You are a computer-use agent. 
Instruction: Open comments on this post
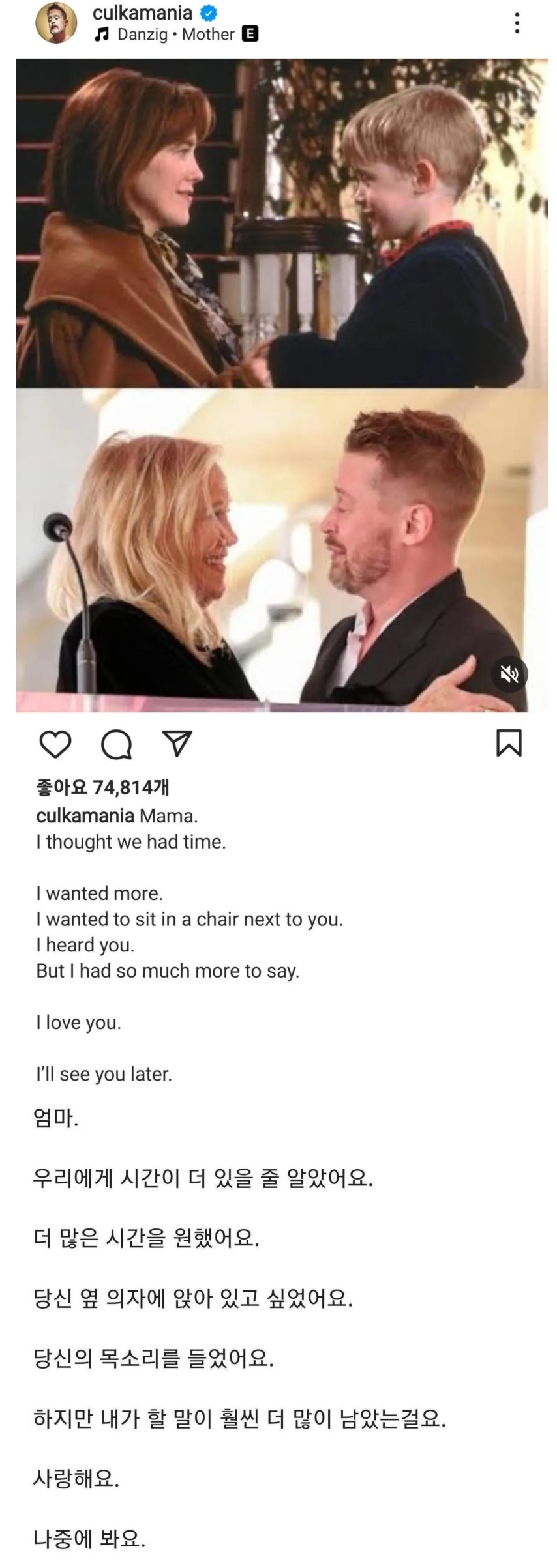(x=117, y=744)
